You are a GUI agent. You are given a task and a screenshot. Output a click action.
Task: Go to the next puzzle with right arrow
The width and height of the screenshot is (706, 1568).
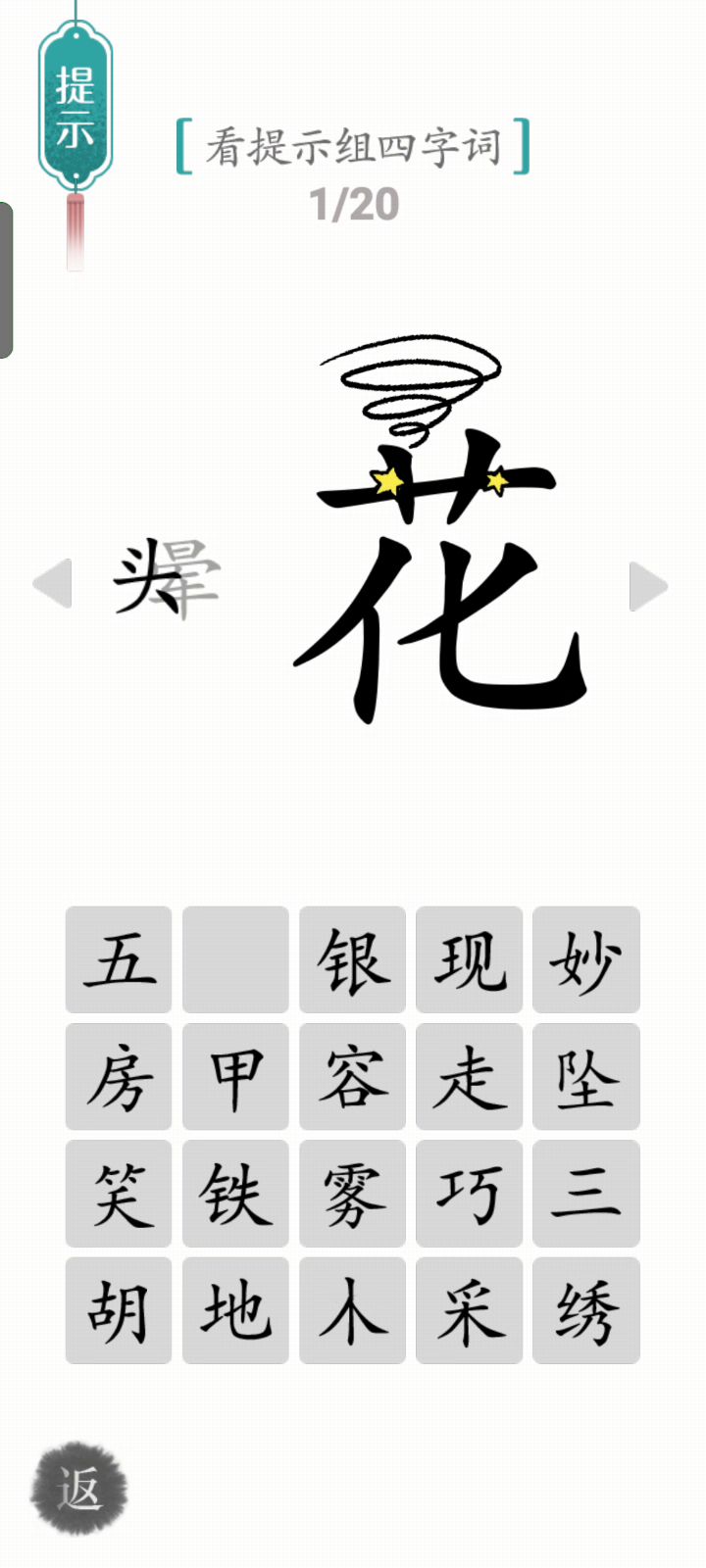(648, 586)
